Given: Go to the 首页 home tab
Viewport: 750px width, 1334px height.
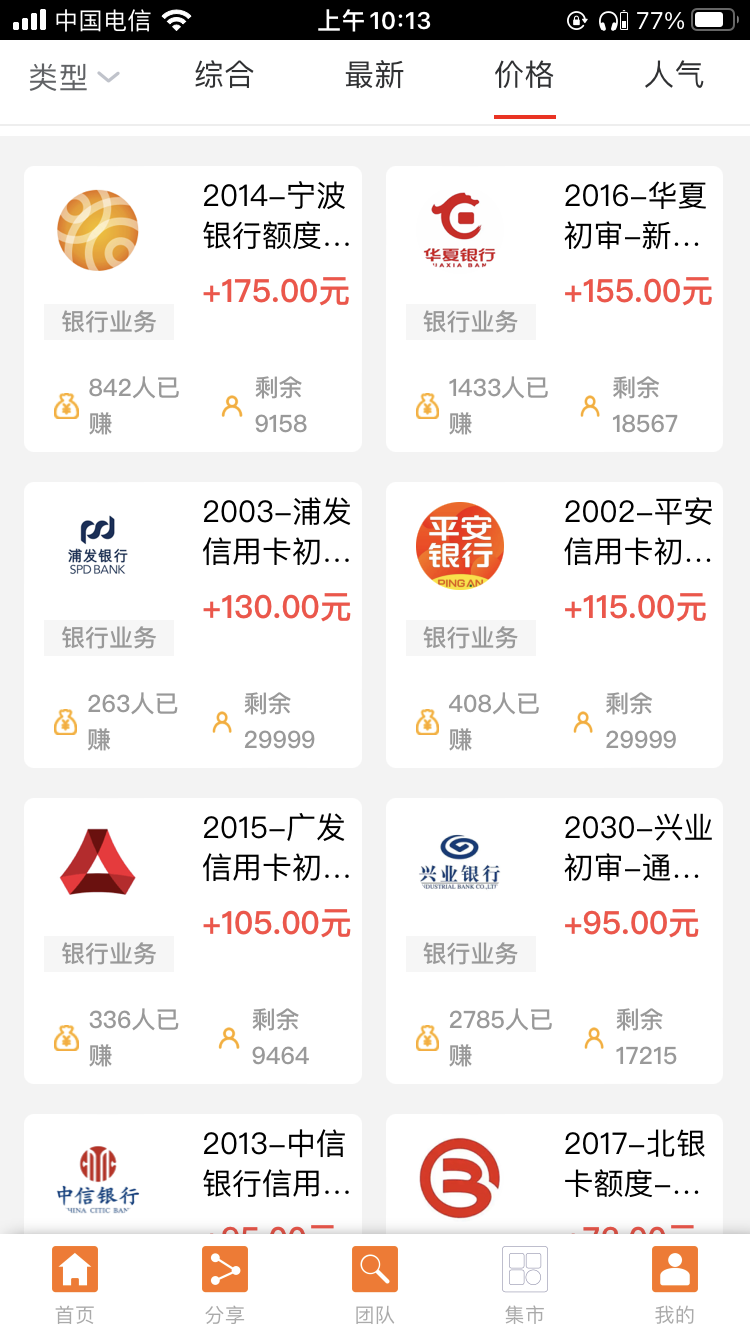Looking at the screenshot, I should click(x=75, y=1285).
